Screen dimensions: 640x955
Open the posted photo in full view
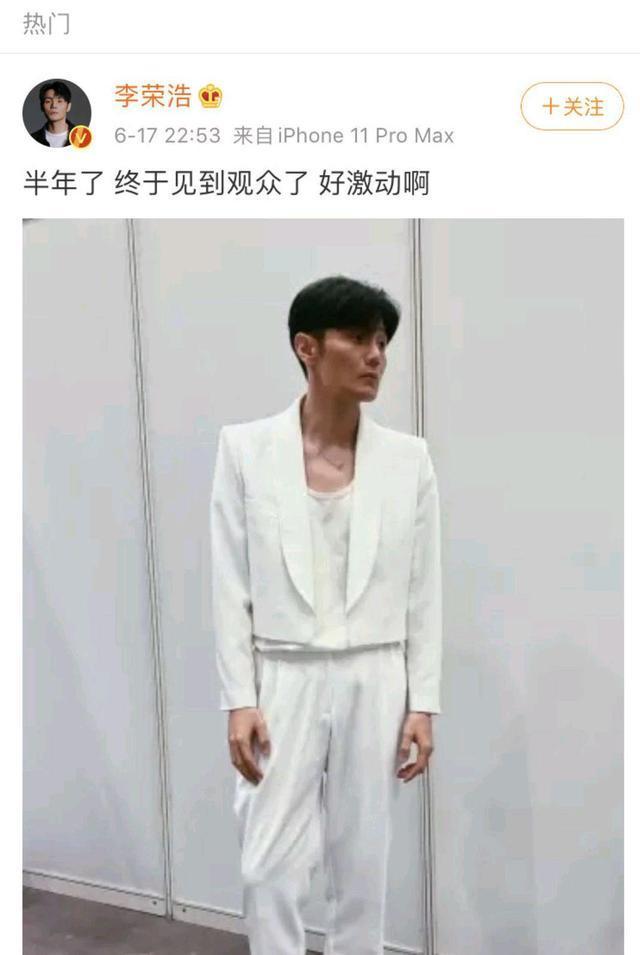pos(323,585)
